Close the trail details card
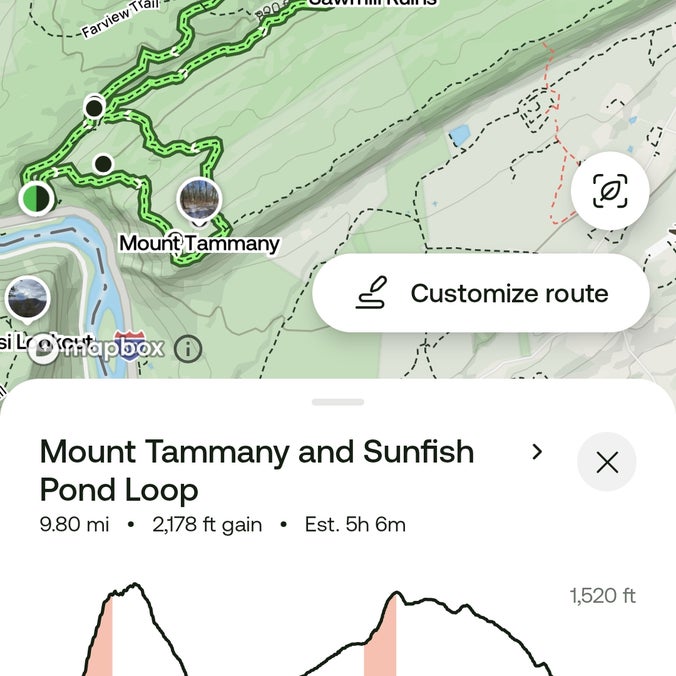Image resolution: width=676 pixels, height=676 pixels. (607, 462)
